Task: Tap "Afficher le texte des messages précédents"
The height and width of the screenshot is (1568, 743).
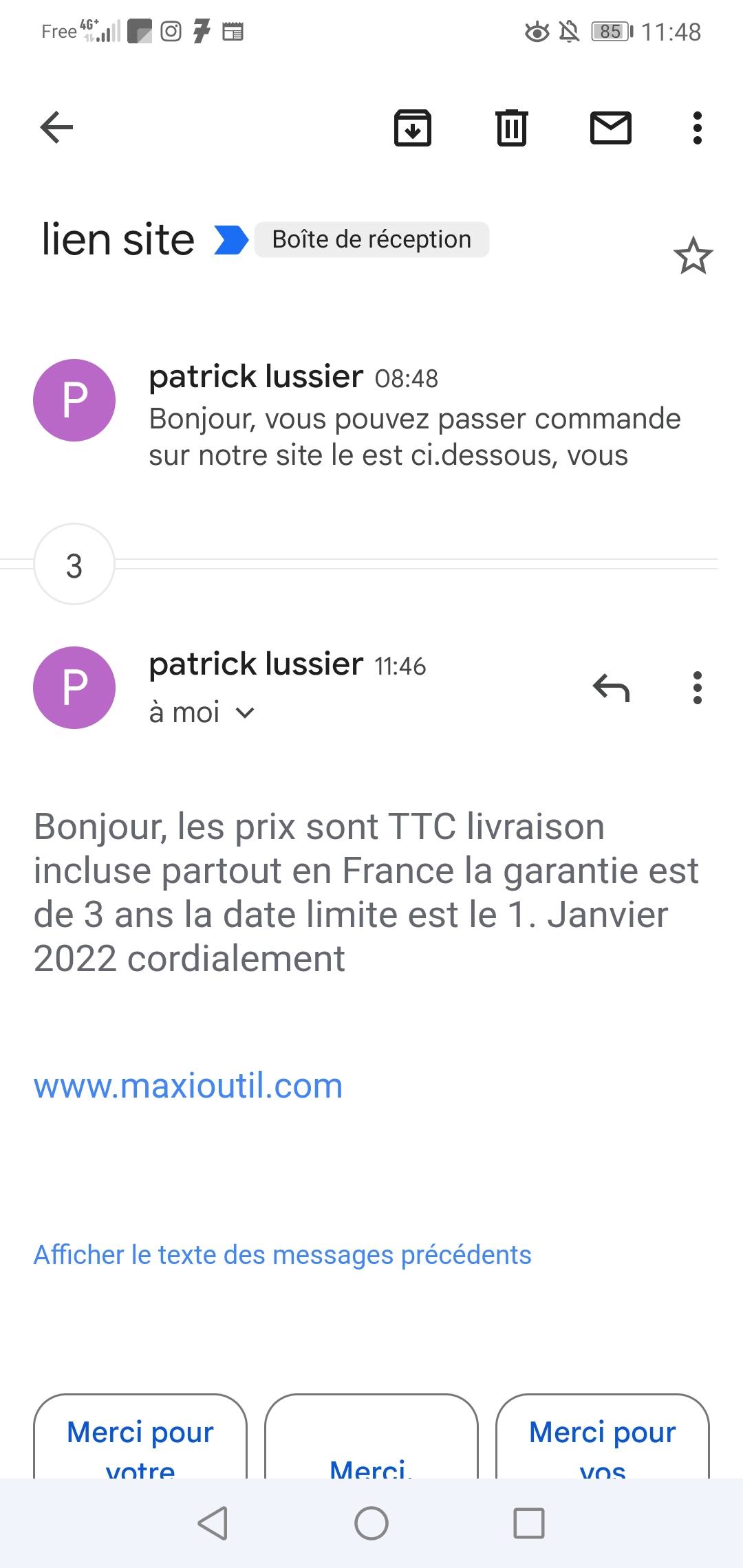Action: coord(283,1255)
